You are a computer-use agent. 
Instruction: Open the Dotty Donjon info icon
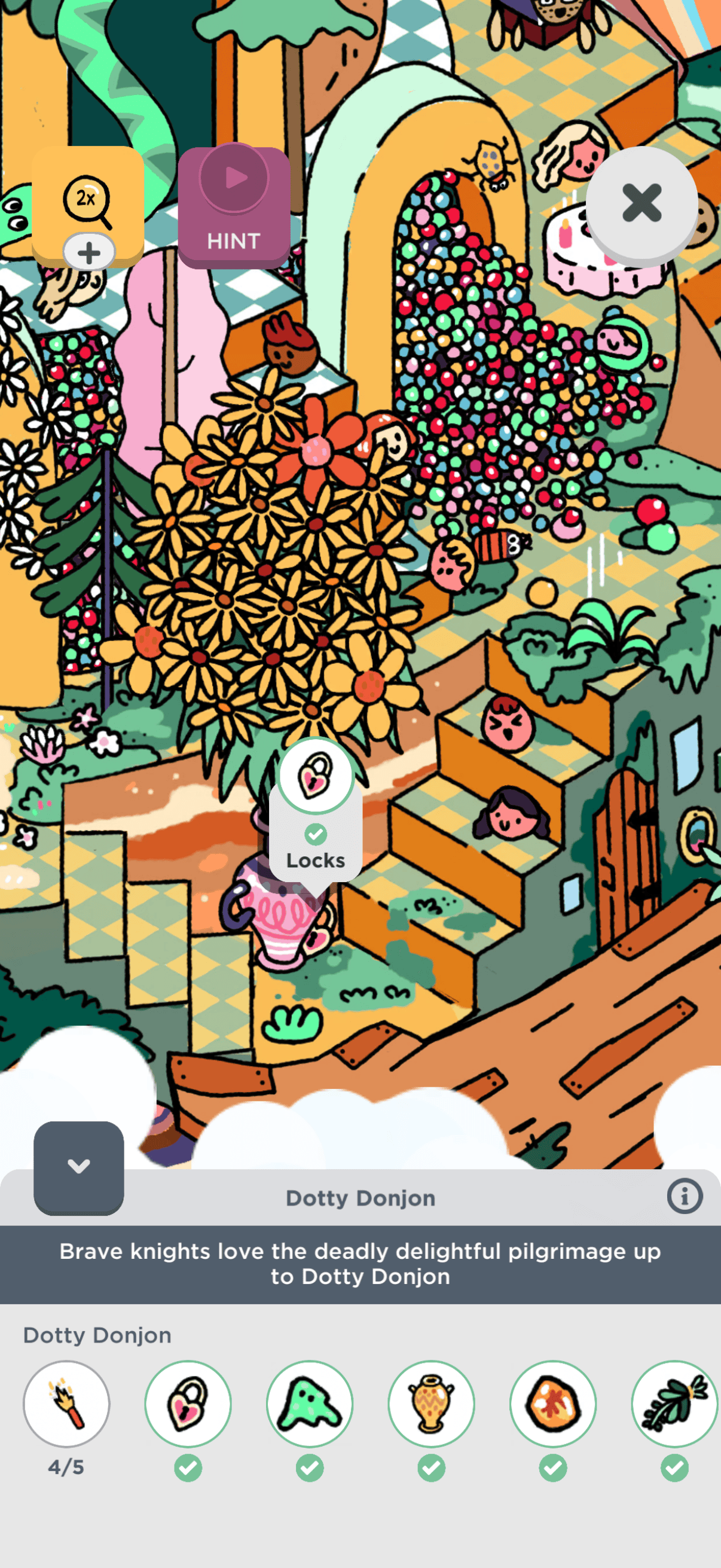[684, 1196]
